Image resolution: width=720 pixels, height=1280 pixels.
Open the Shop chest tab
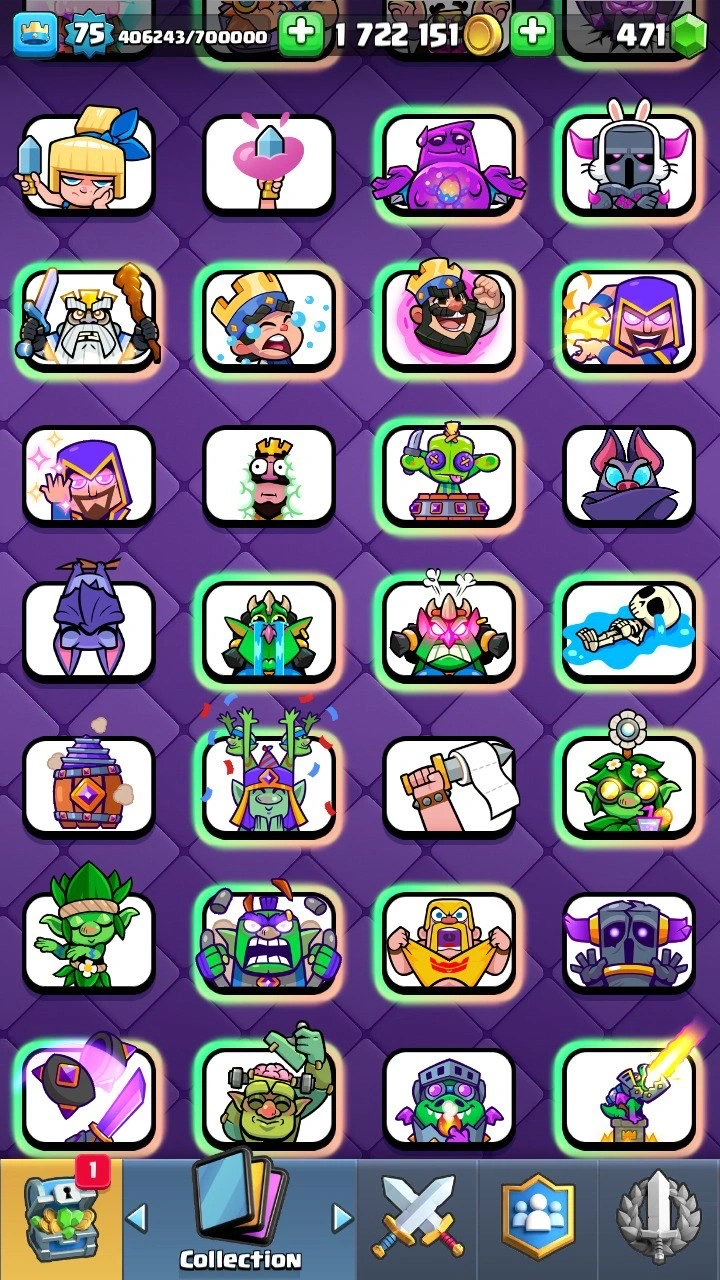(60, 1220)
